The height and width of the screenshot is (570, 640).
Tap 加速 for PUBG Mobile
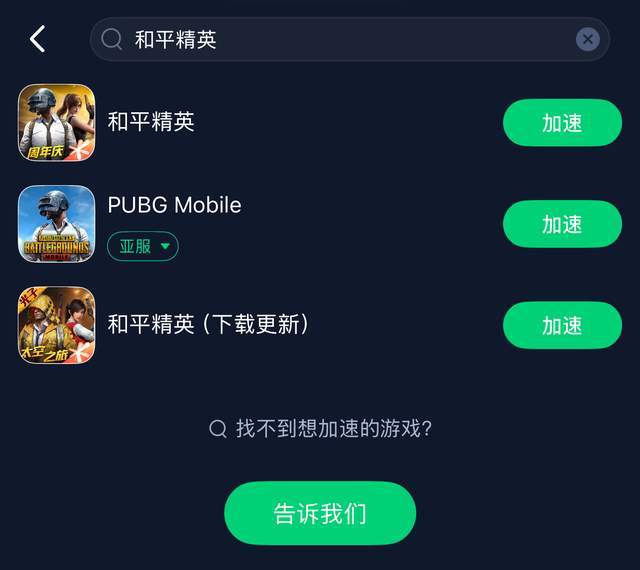tap(562, 224)
